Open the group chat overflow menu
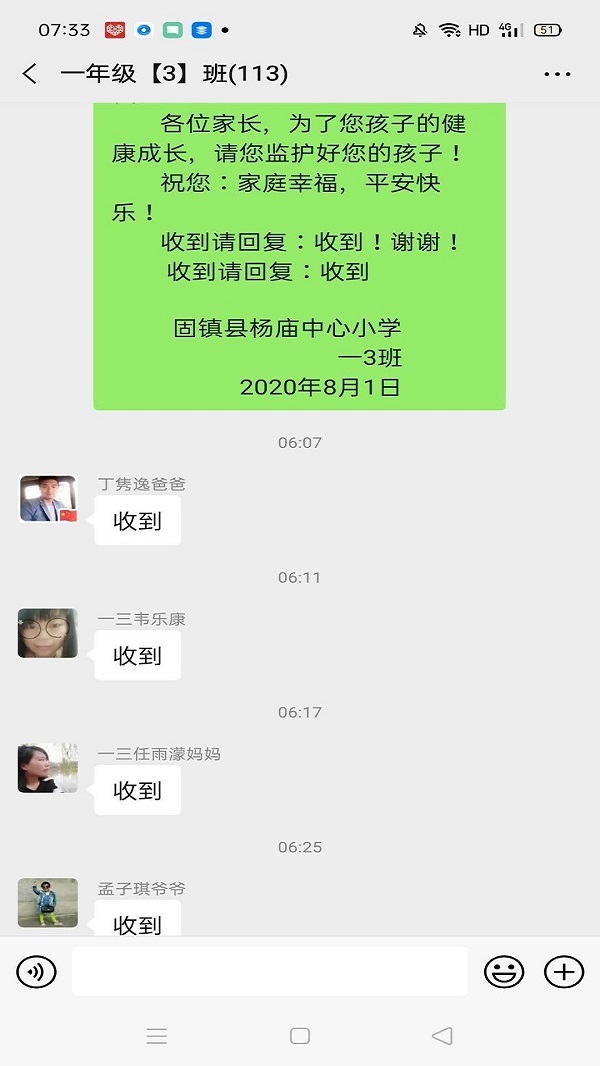 pos(557,74)
